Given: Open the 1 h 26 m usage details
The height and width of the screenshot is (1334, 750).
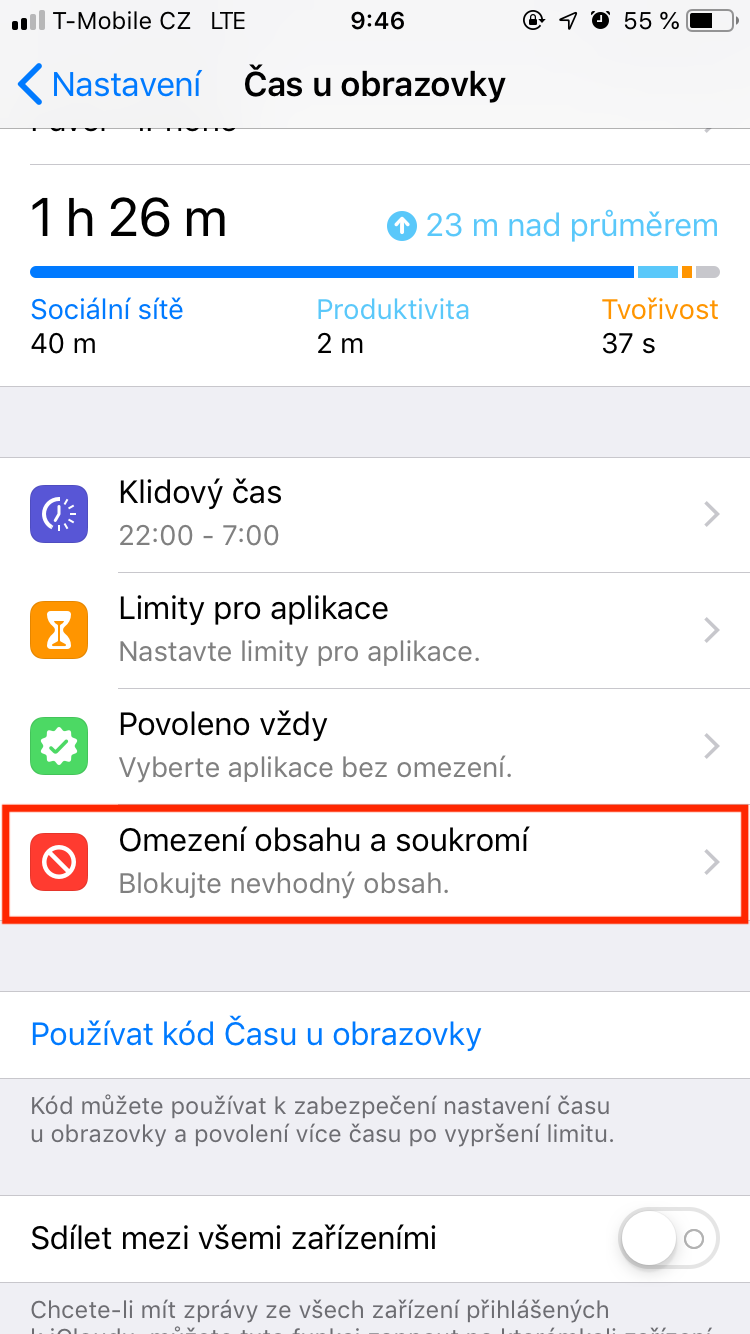Looking at the screenshot, I should pos(375,275).
